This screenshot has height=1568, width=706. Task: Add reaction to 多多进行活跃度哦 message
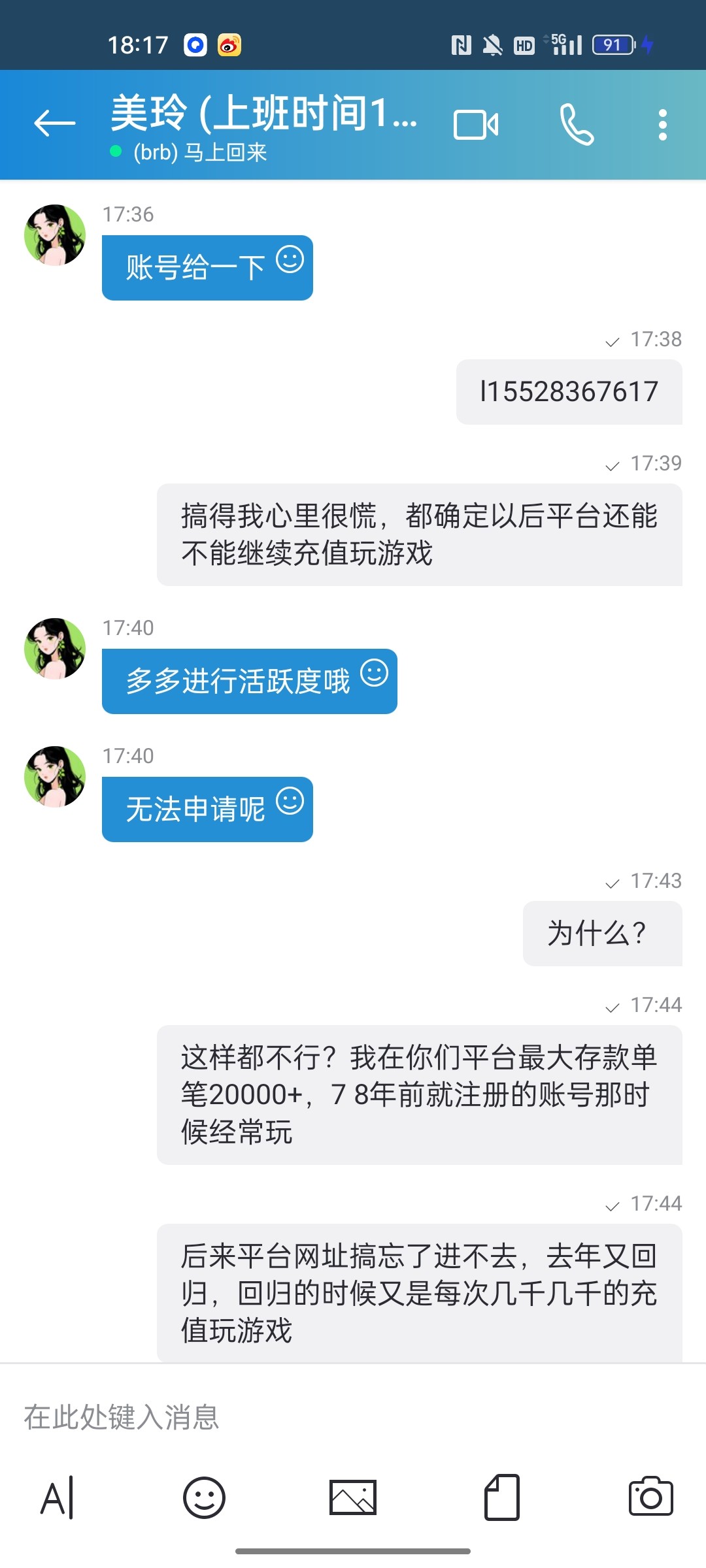click(x=375, y=673)
